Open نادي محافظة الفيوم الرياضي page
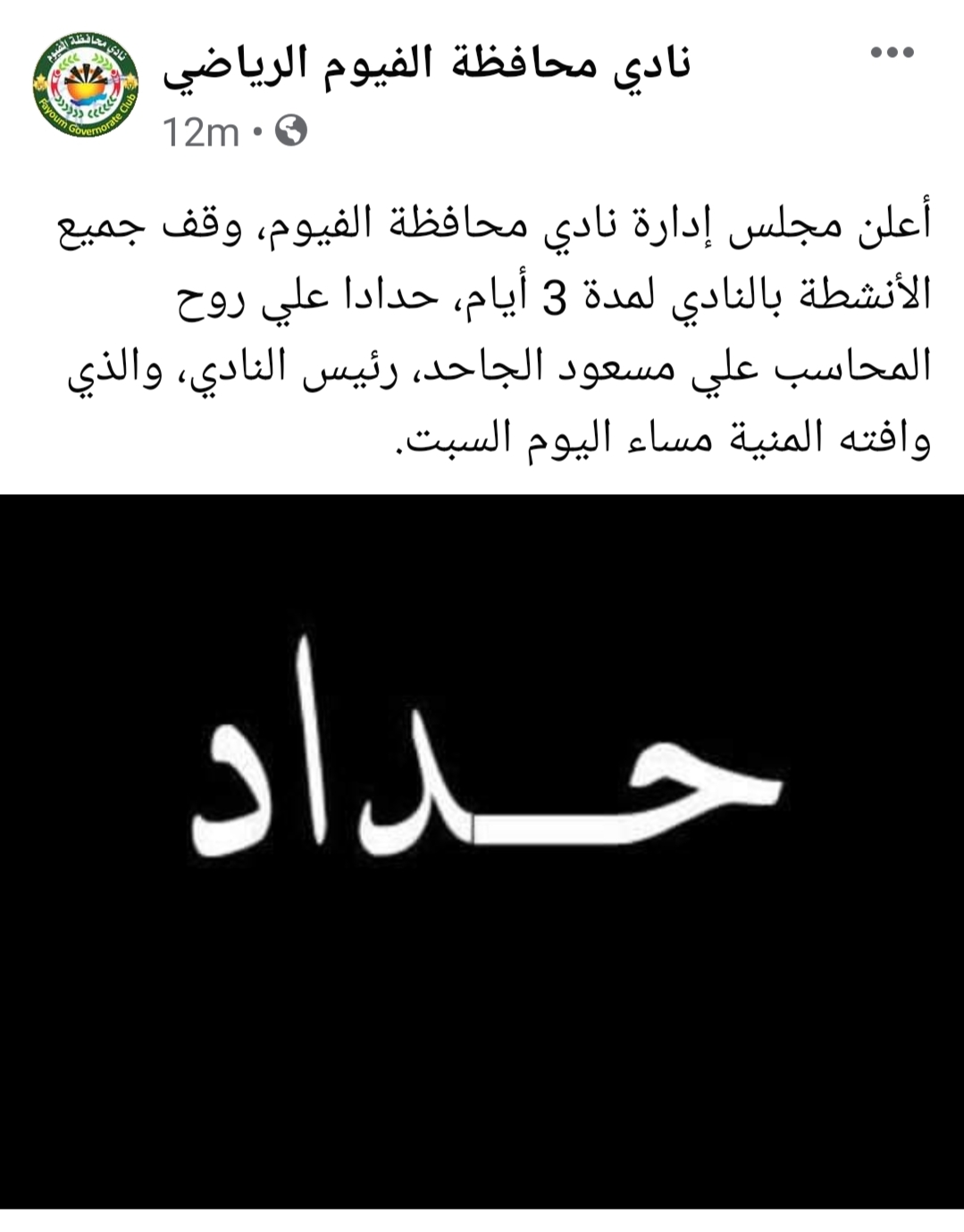The height and width of the screenshot is (1232, 964). (x=433, y=63)
